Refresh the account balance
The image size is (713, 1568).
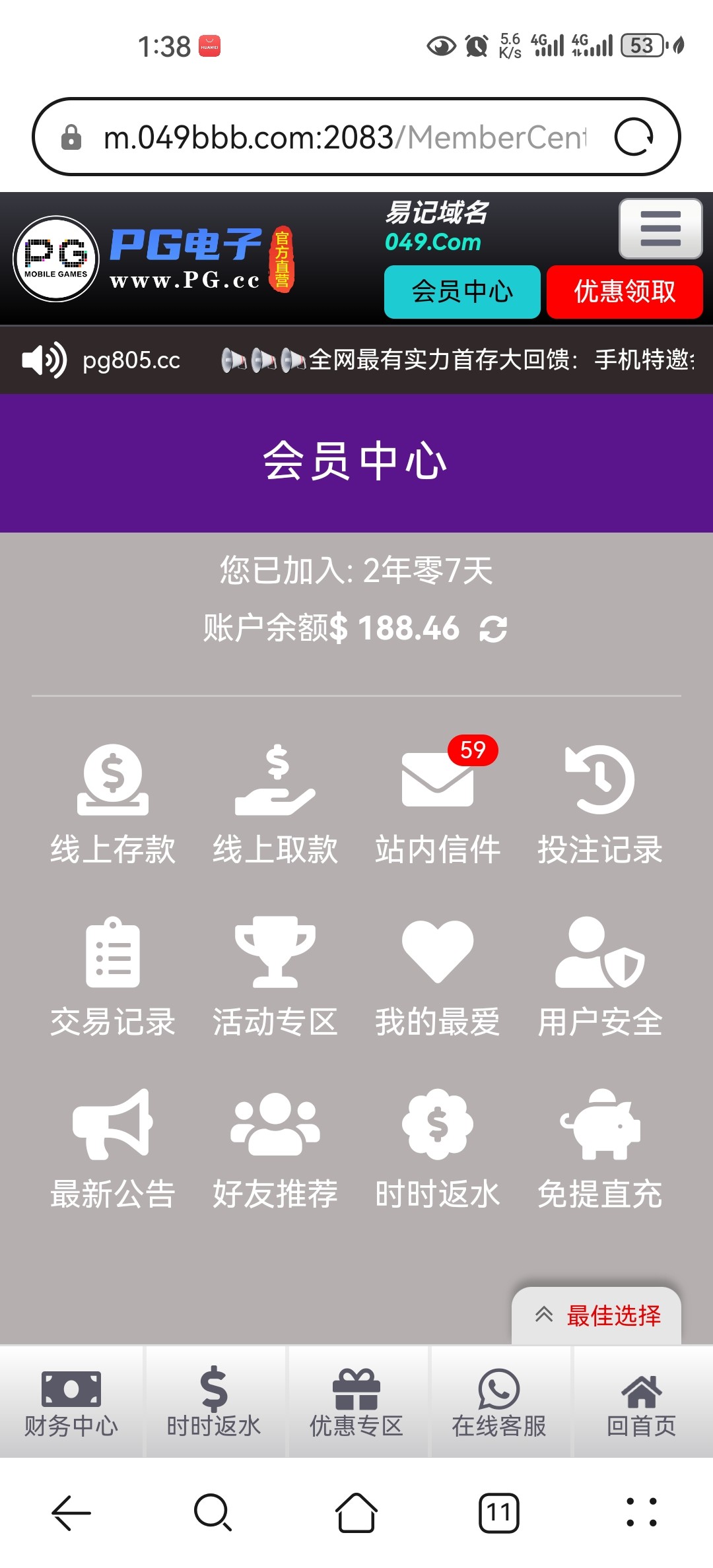tap(493, 628)
